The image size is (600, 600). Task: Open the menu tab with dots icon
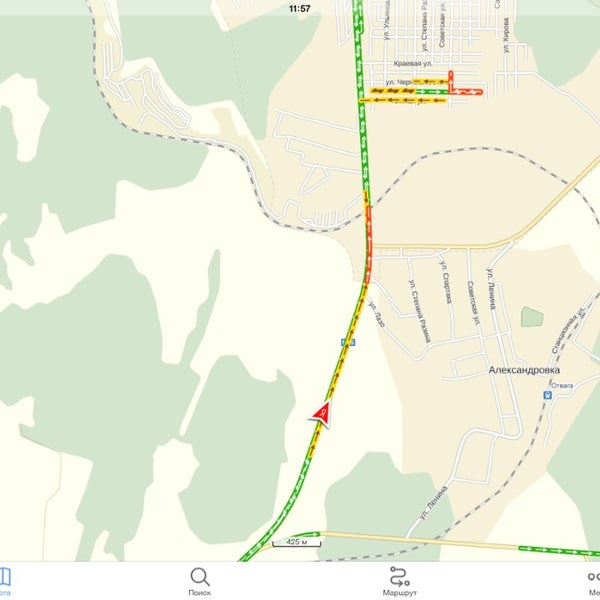click(594, 581)
